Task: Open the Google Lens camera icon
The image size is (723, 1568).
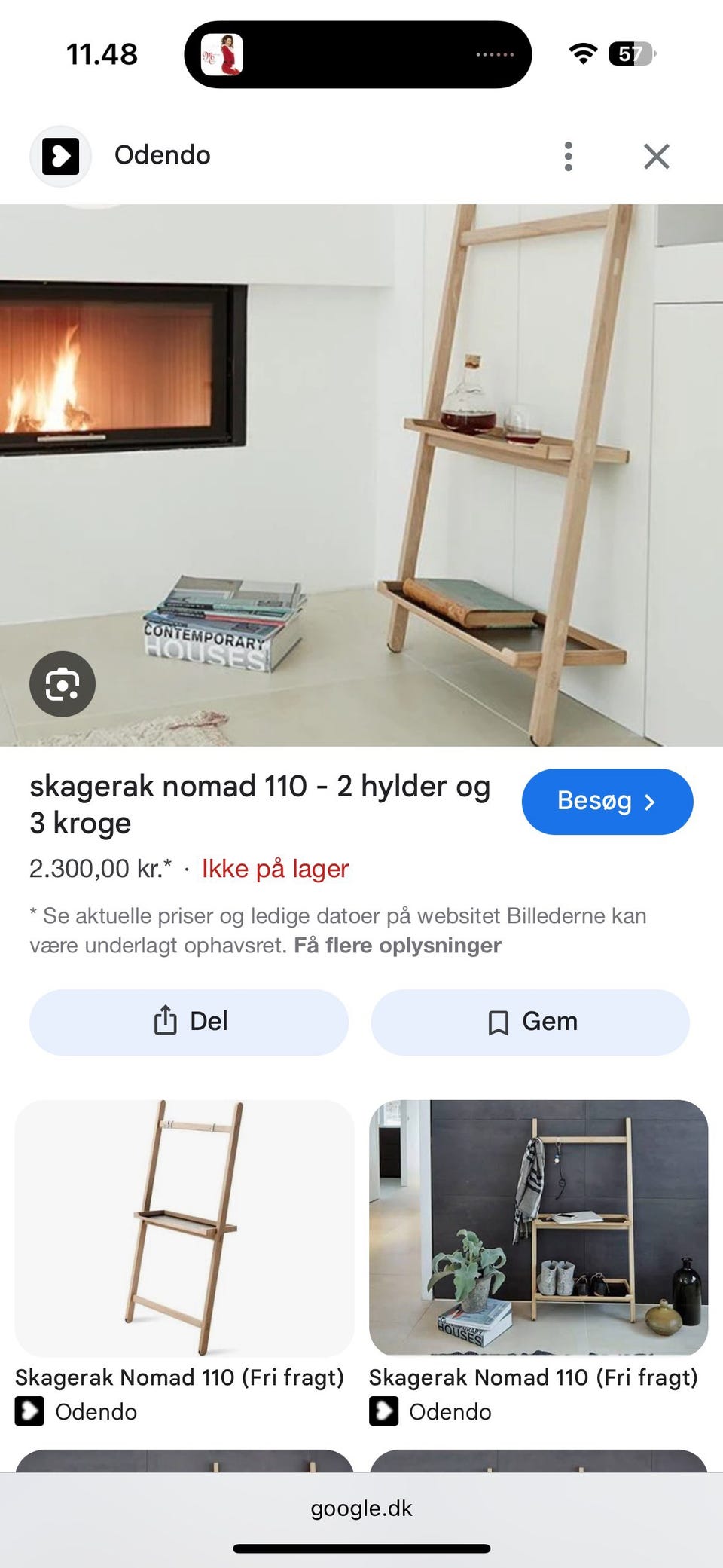Action: click(x=63, y=684)
